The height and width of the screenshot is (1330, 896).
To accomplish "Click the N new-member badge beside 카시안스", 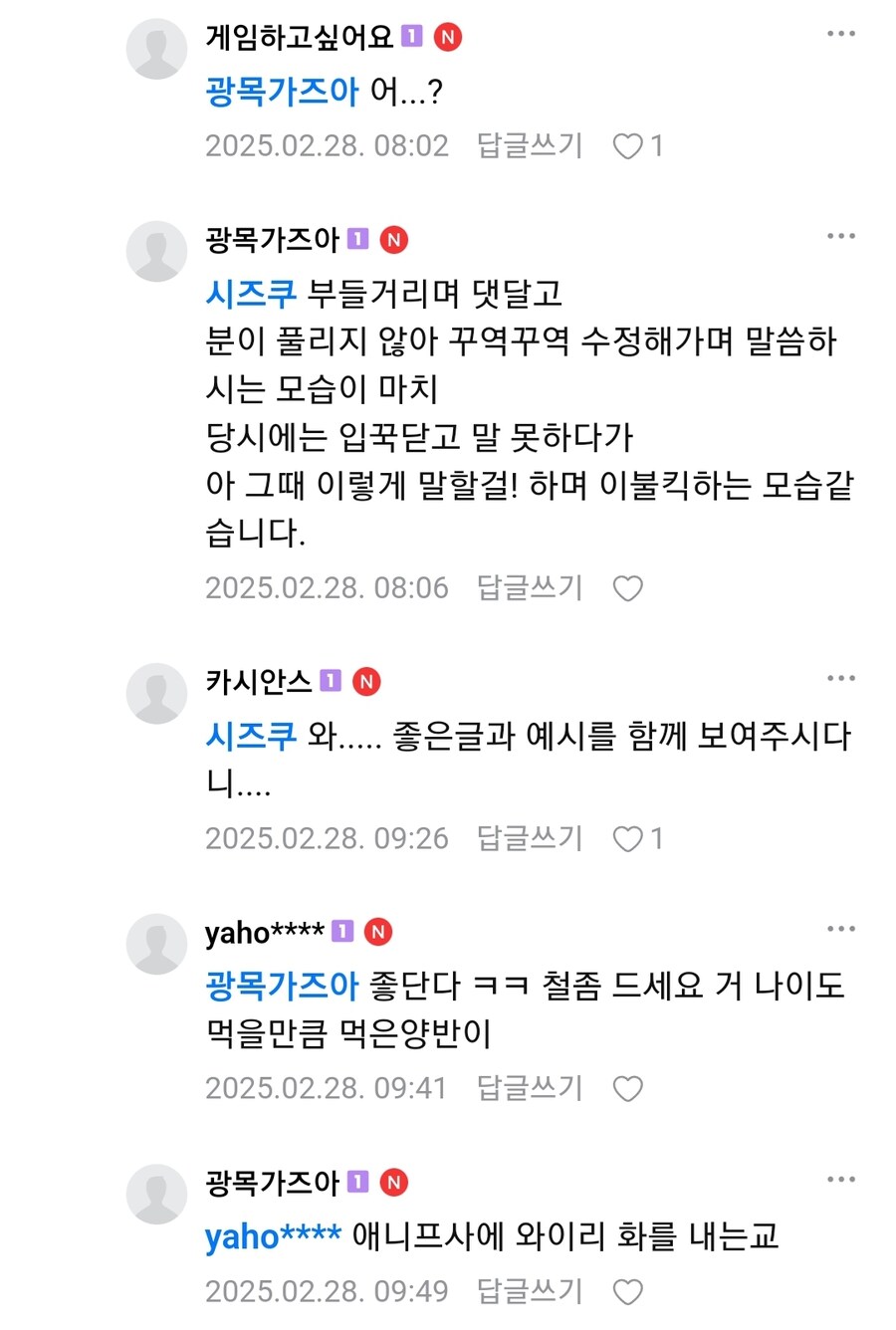I will pos(366,682).
